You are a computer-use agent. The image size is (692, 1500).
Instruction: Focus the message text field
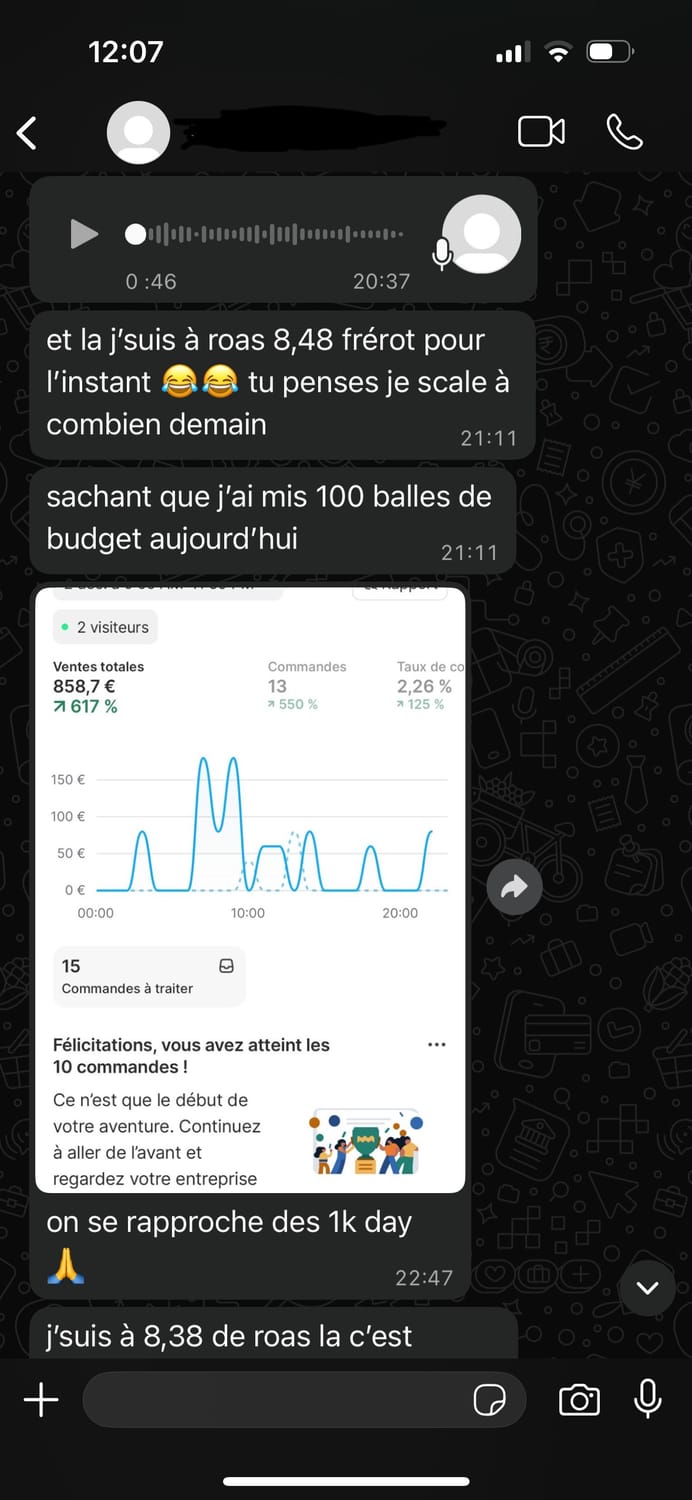coord(275,1400)
